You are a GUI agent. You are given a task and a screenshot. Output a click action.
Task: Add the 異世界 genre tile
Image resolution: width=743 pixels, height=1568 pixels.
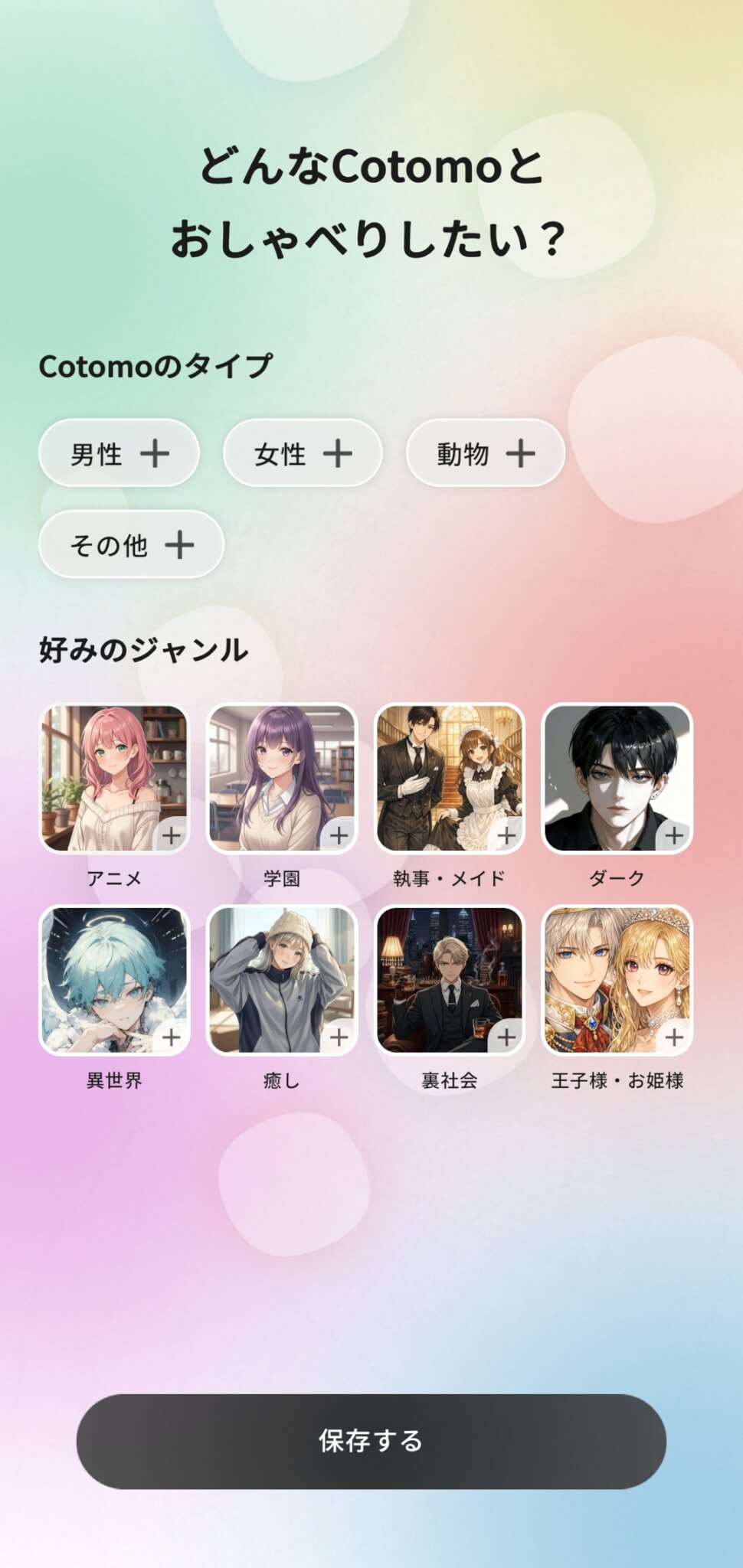click(114, 981)
